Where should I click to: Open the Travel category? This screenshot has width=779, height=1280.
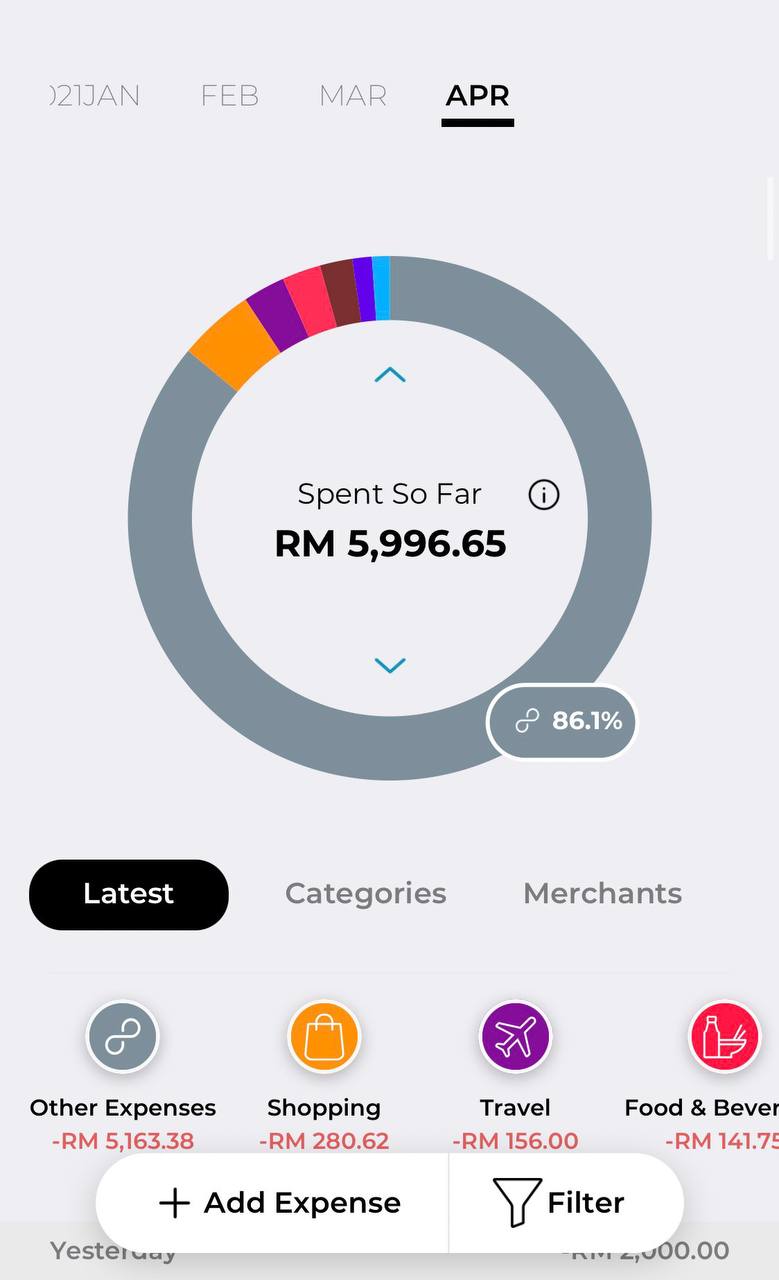click(515, 1038)
